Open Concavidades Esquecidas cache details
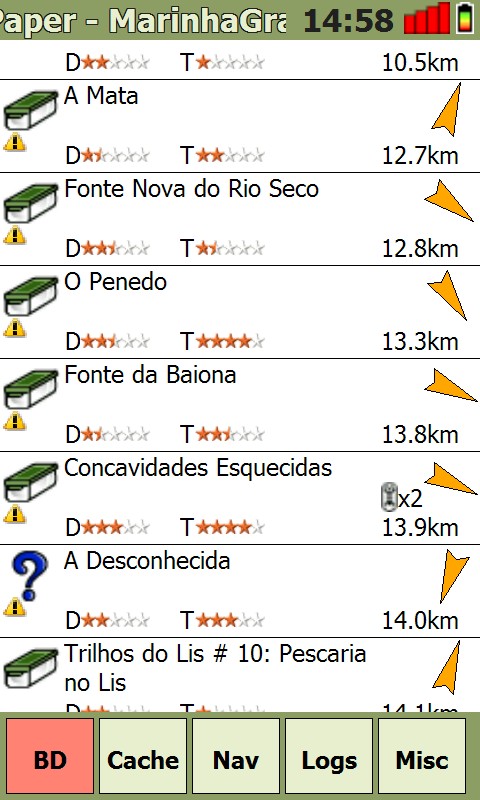Screen dimensions: 480x800 pos(240,498)
